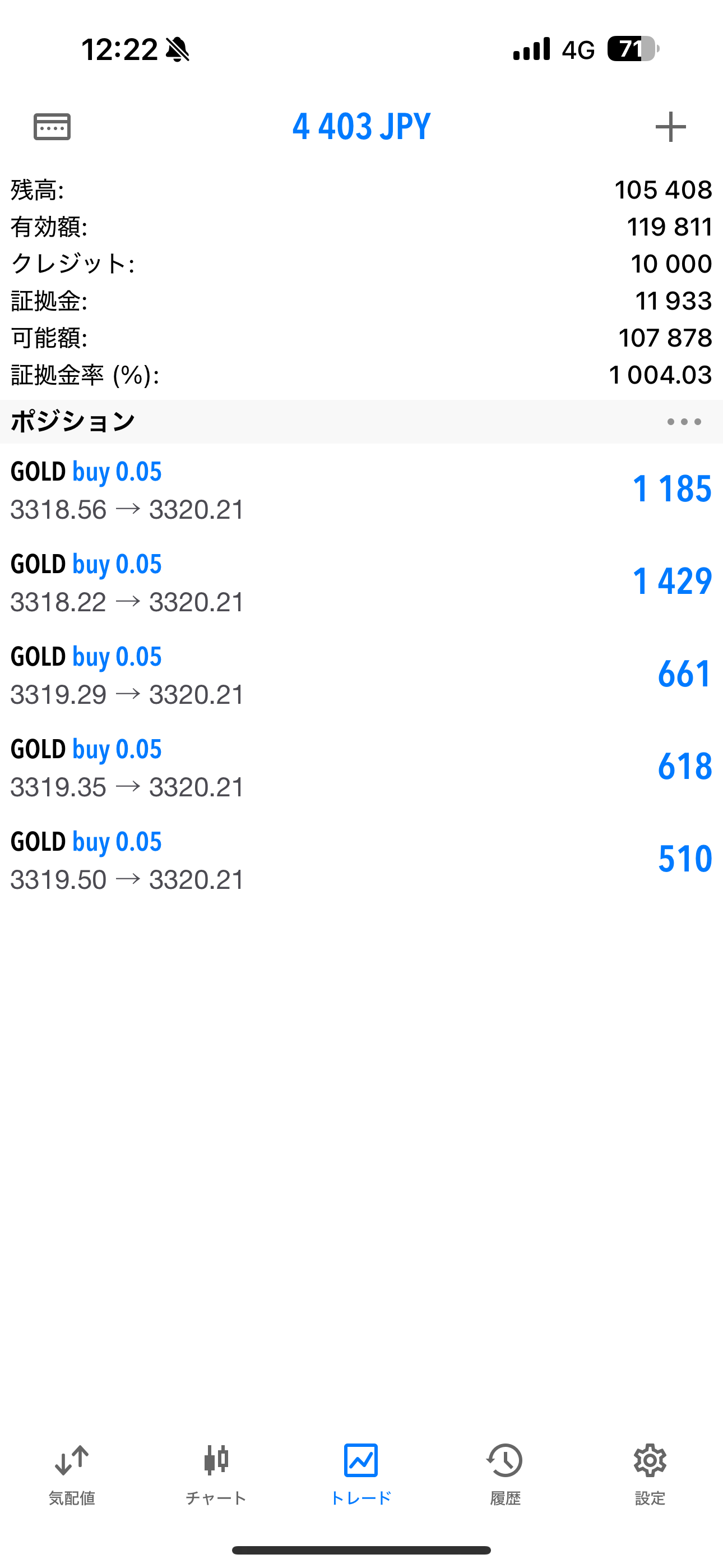Open the positions three-dot menu
The width and height of the screenshot is (723, 1568).
point(684,422)
